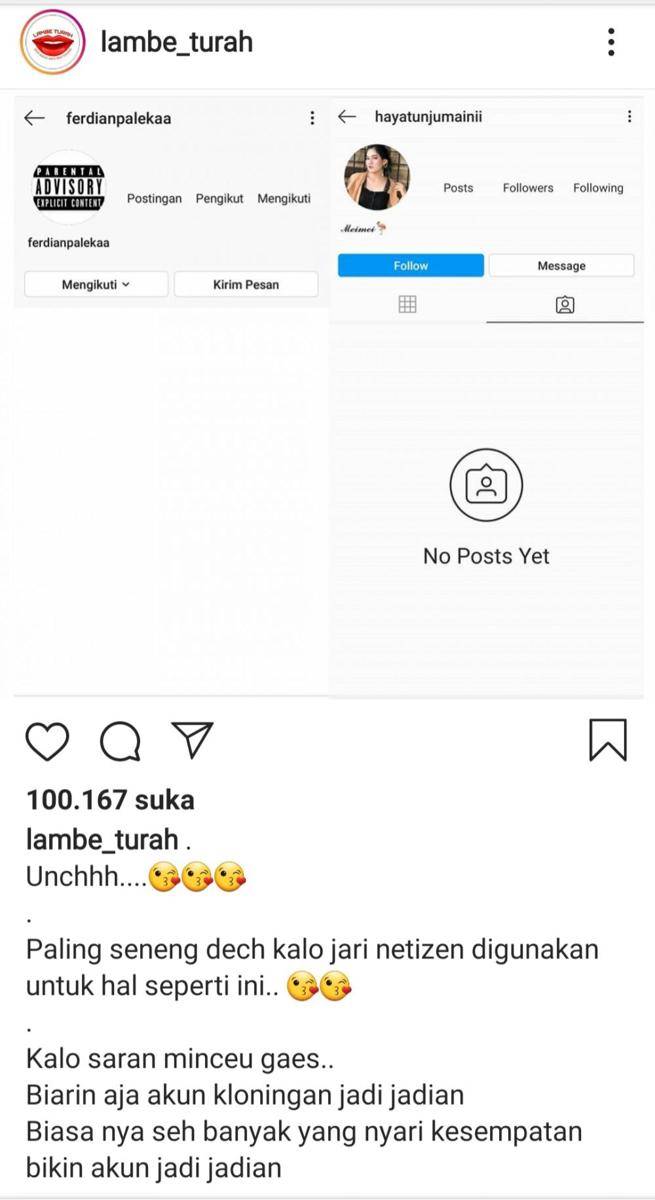655x1200 pixels.
Task: View who liked via 100.167 suka
Action: (x=110, y=799)
